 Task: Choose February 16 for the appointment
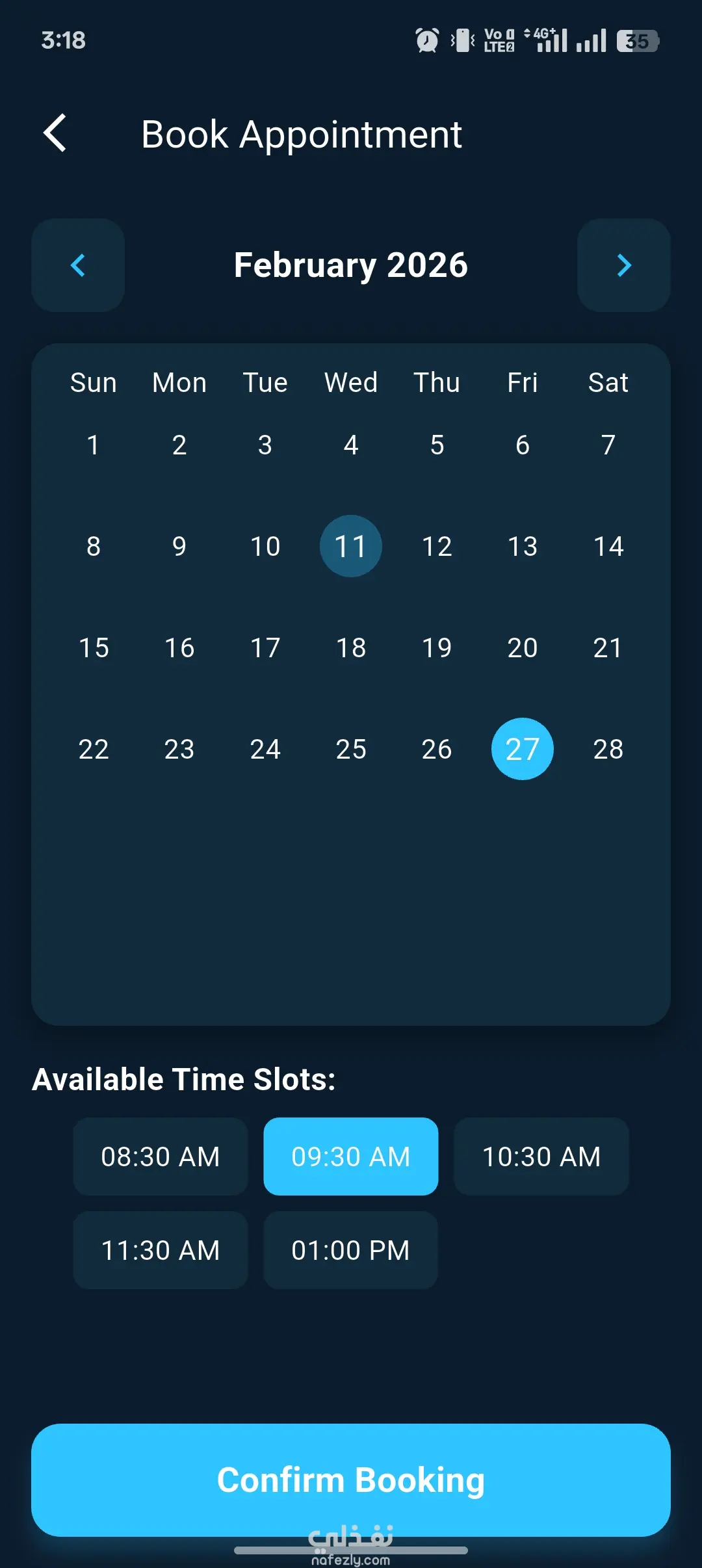[x=179, y=647]
